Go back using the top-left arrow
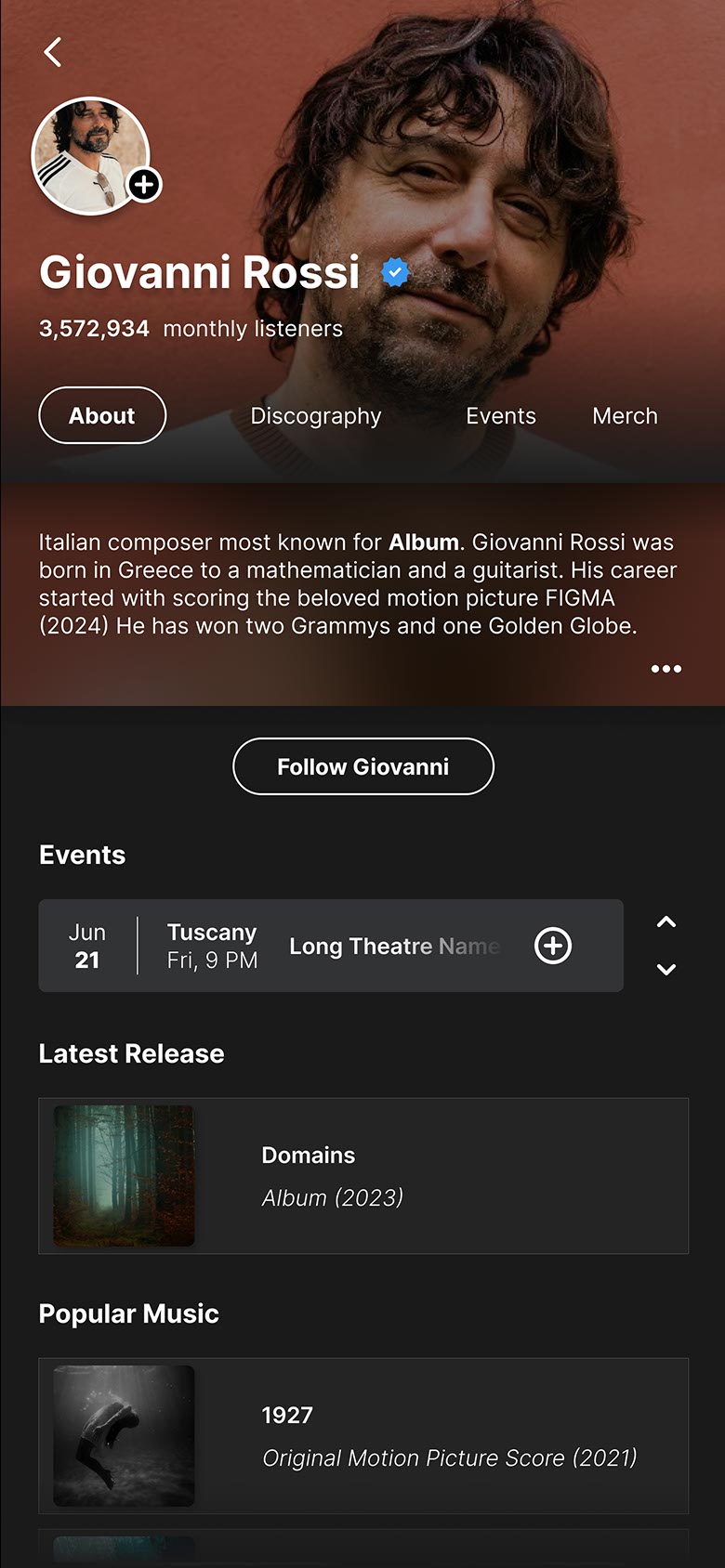This screenshot has width=725, height=1568. 53,52
